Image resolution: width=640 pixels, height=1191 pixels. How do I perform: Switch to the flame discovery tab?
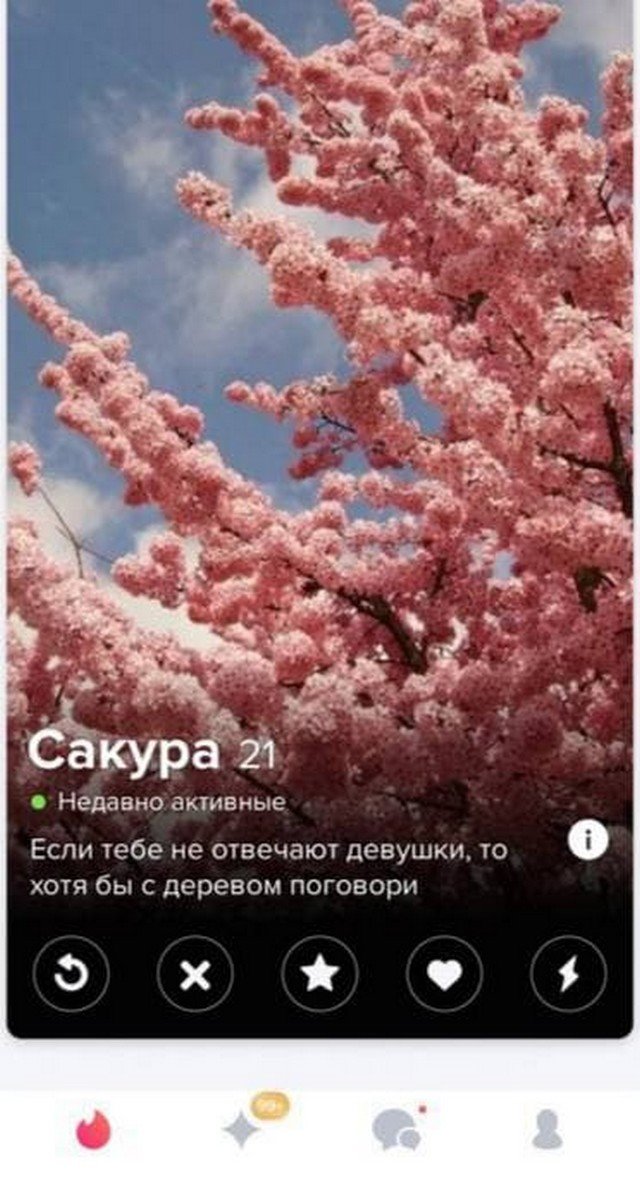click(x=95, y=1130)
